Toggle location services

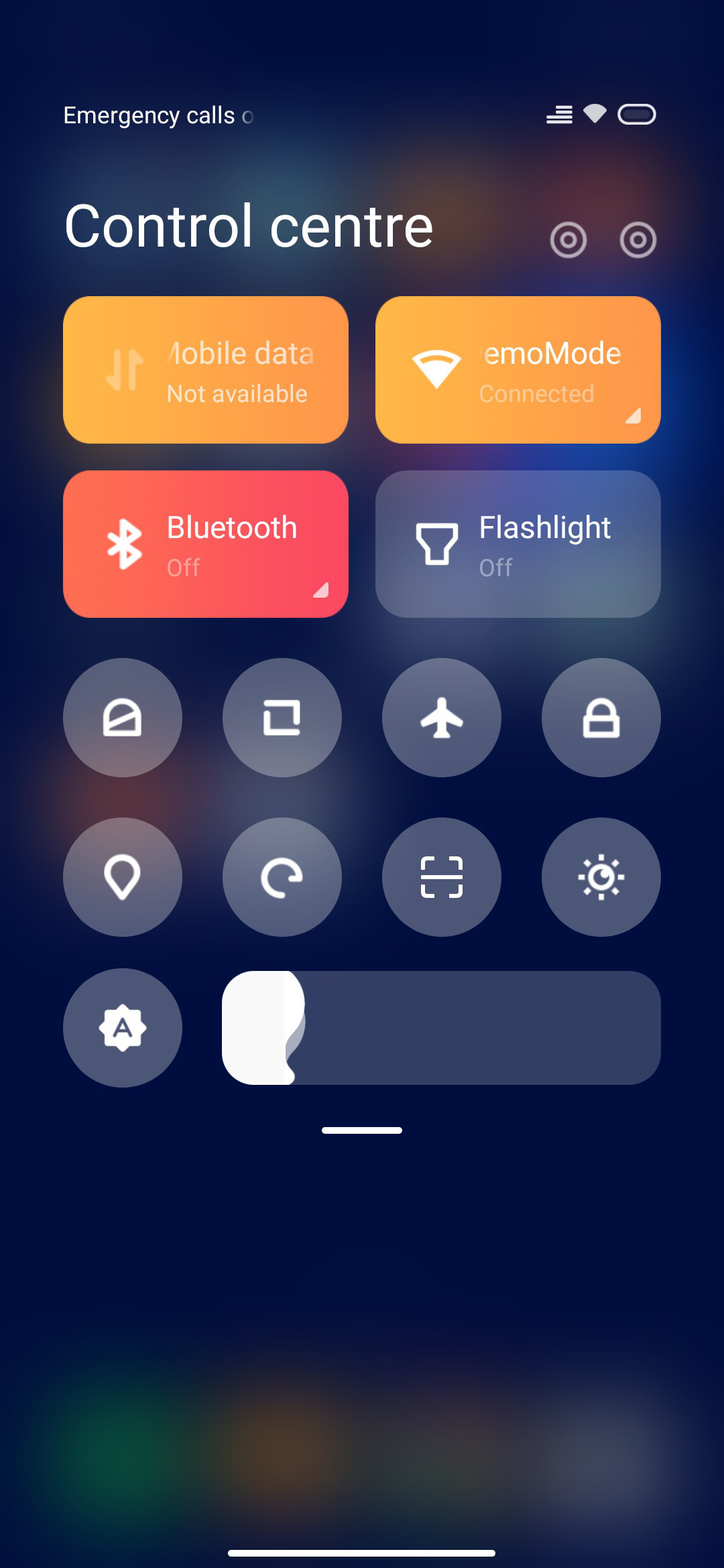[123, 877]
